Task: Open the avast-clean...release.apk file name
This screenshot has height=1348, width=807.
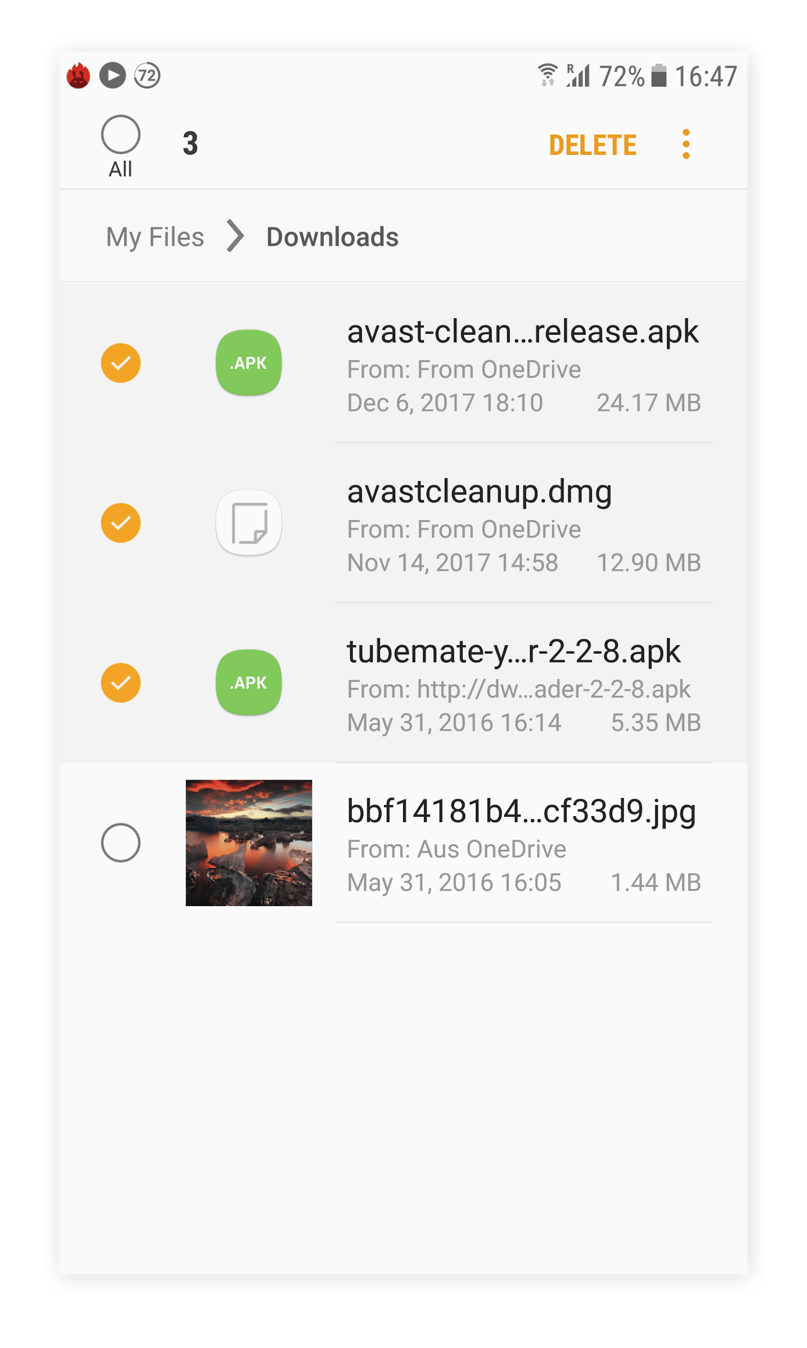Action: (522, 331)
